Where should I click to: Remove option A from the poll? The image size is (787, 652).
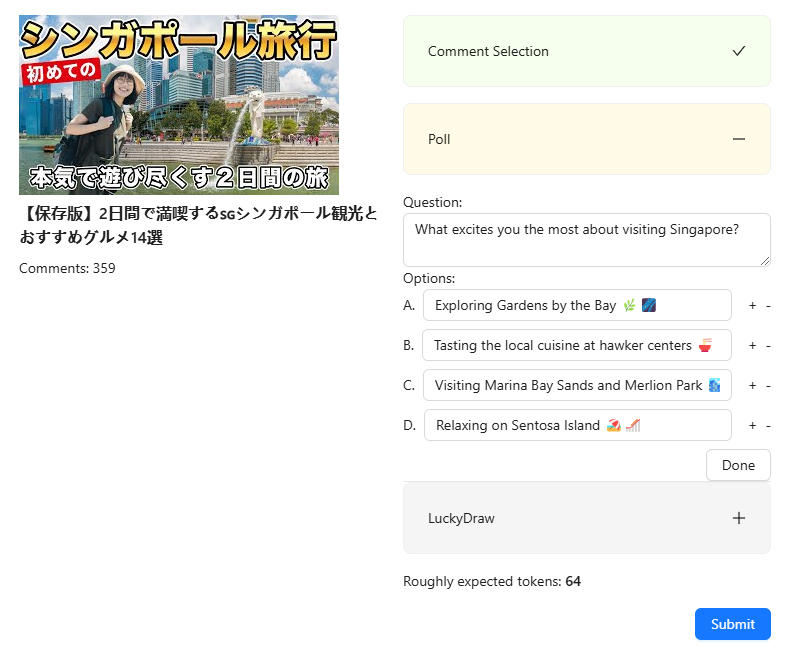(768, 306)
